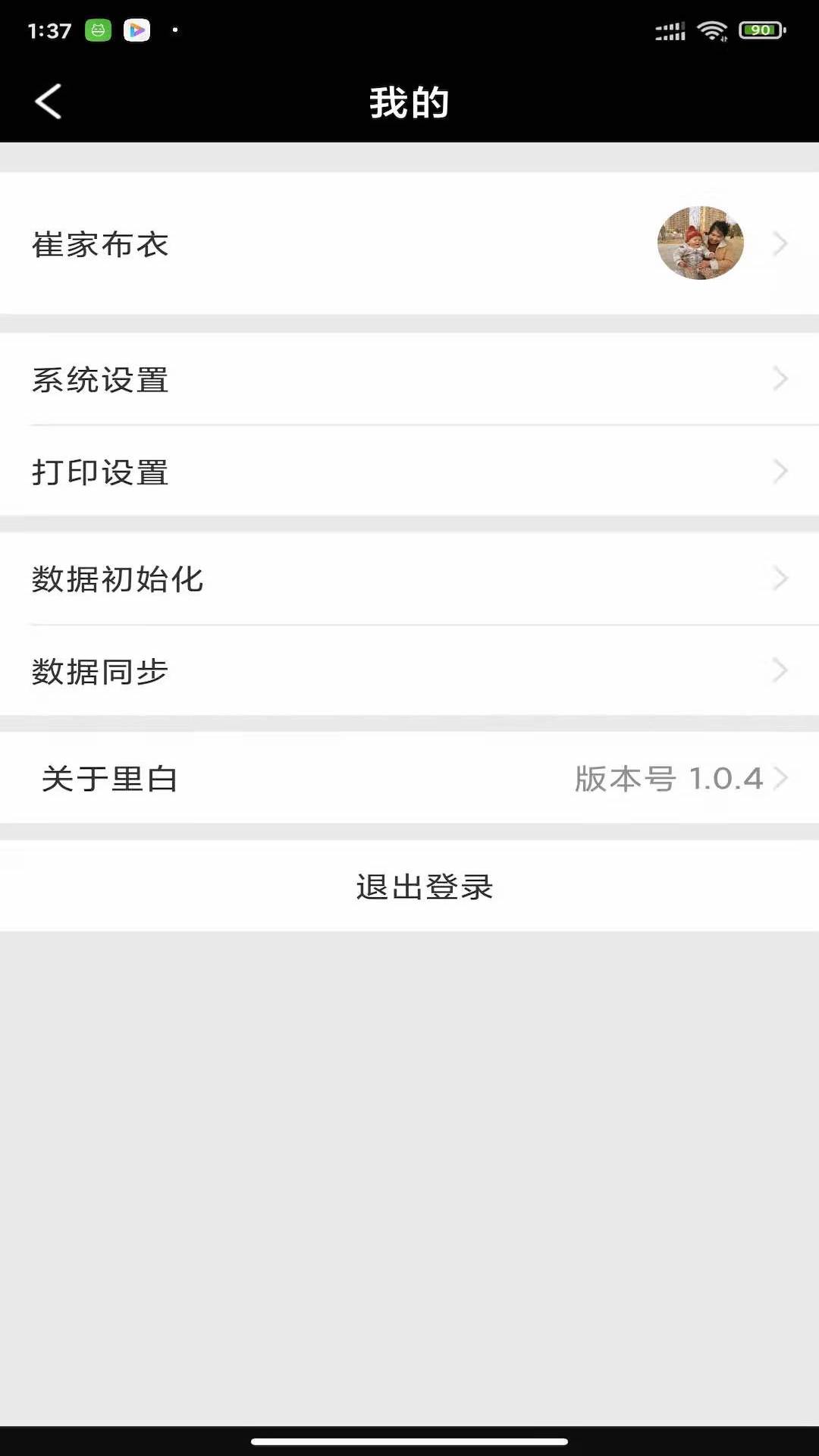
Task: Tap 退出登录 to log out
Action: tap(423, 886)
